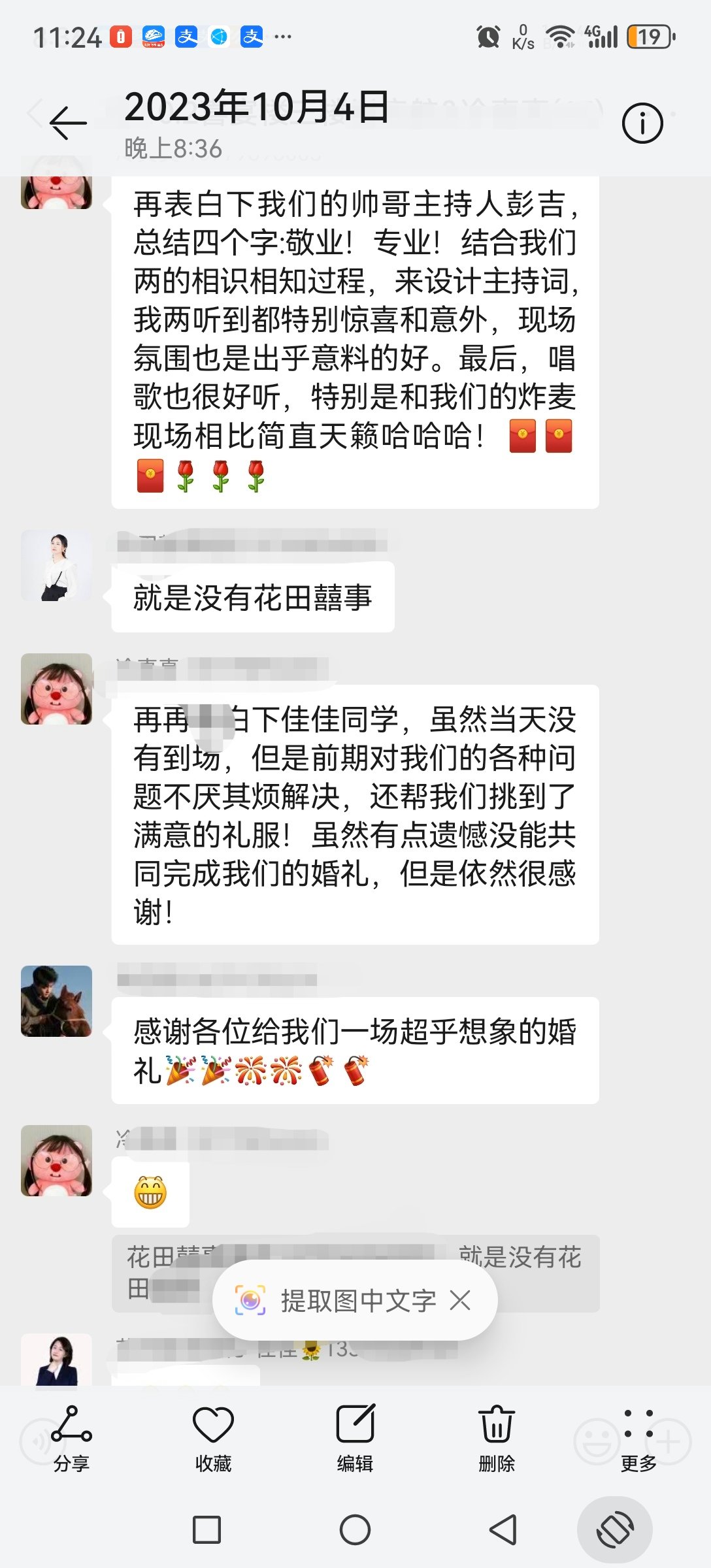Go home with the circle button

pos(355,1529)
